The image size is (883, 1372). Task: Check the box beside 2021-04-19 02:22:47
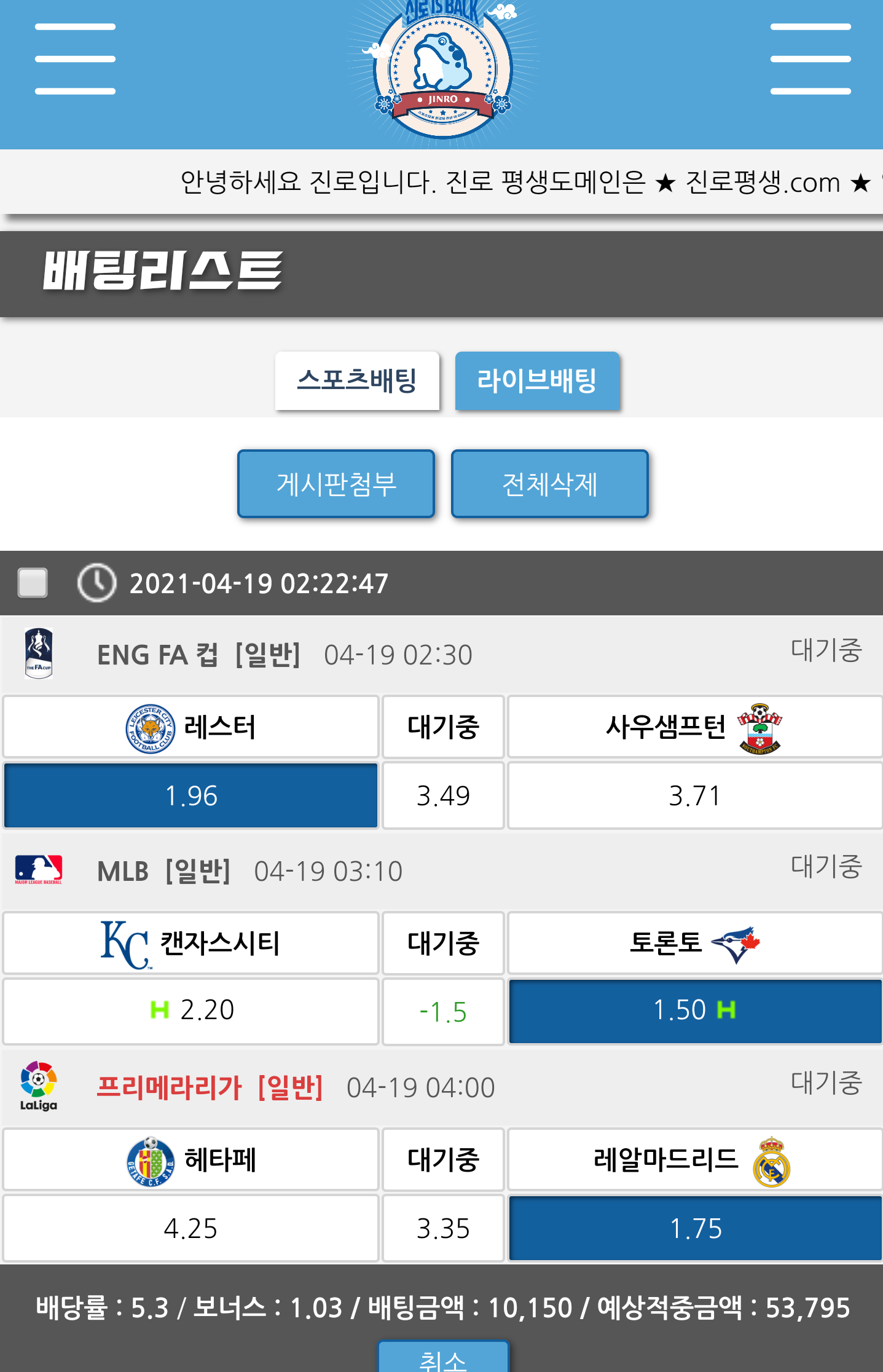(x=33, y=582)
